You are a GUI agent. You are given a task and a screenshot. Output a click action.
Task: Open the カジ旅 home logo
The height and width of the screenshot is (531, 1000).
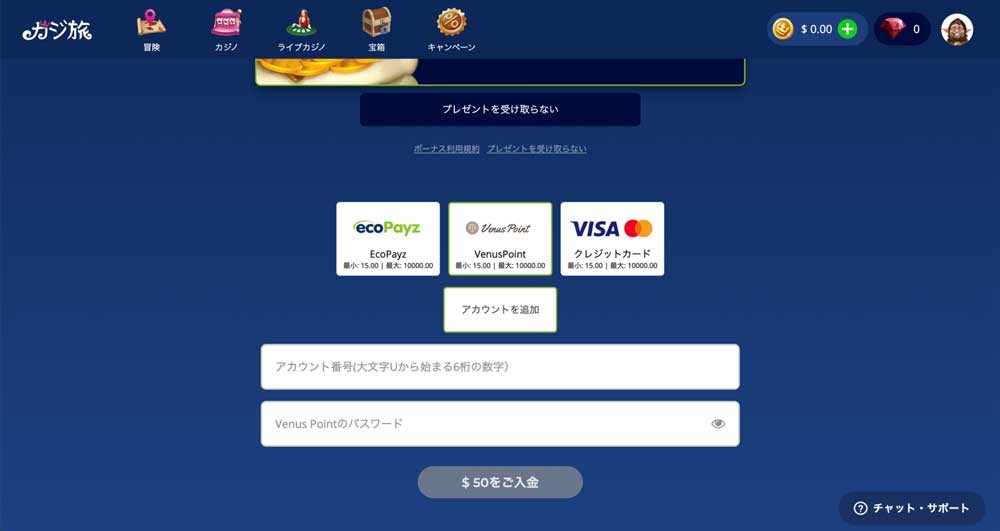(57, 30)
